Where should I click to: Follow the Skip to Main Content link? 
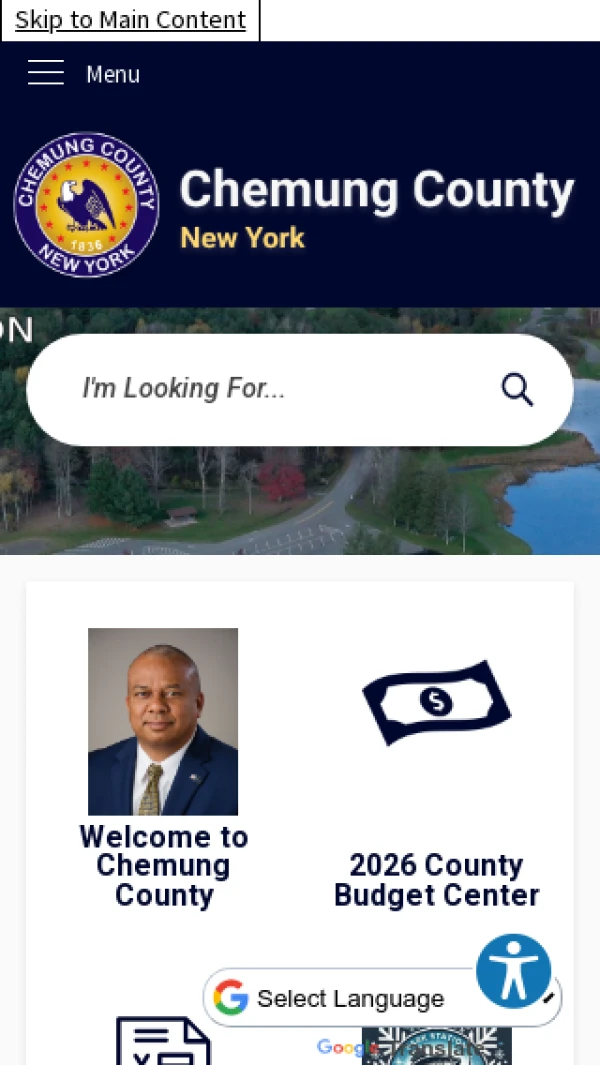tap(130, 20)
